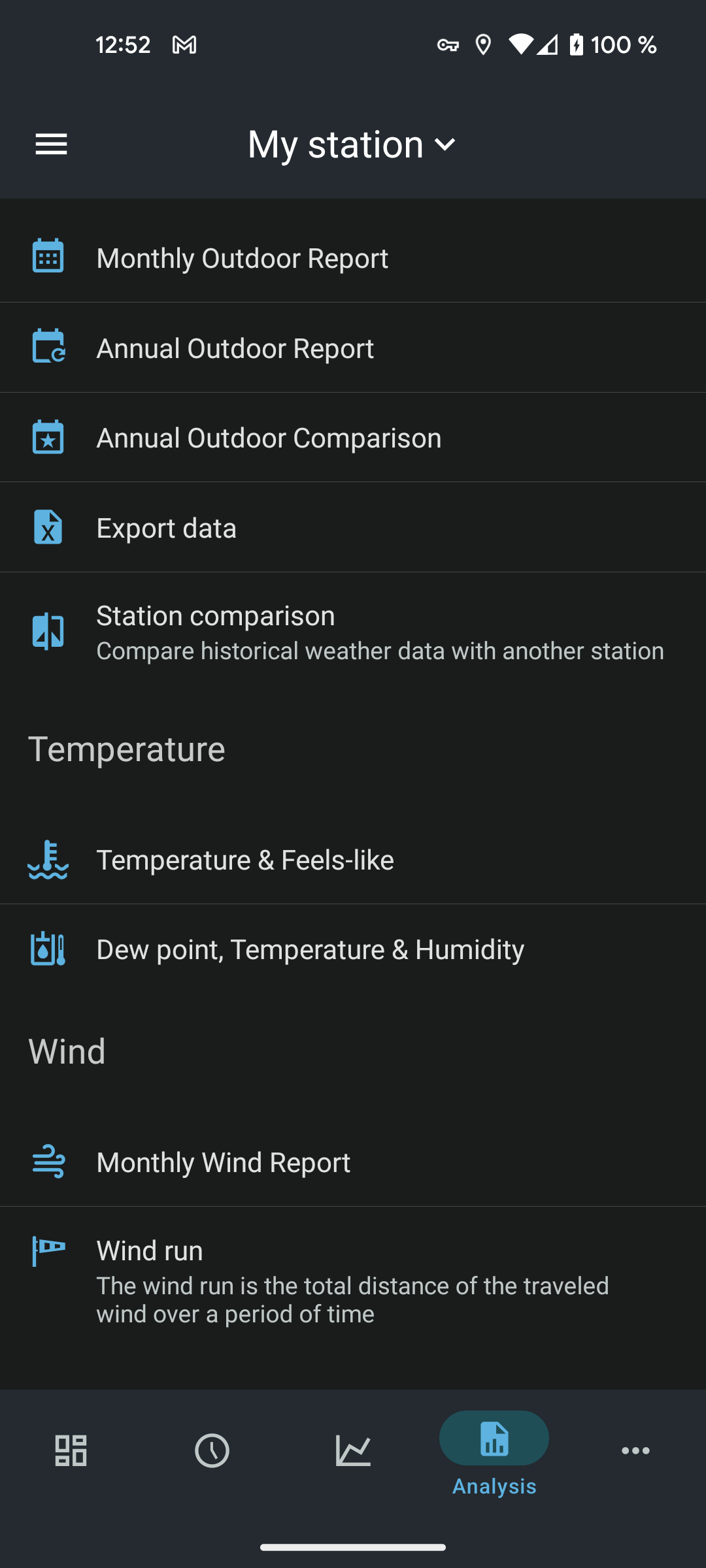
Task: Open the hamburger drawer menu
Action: point(51,144)
